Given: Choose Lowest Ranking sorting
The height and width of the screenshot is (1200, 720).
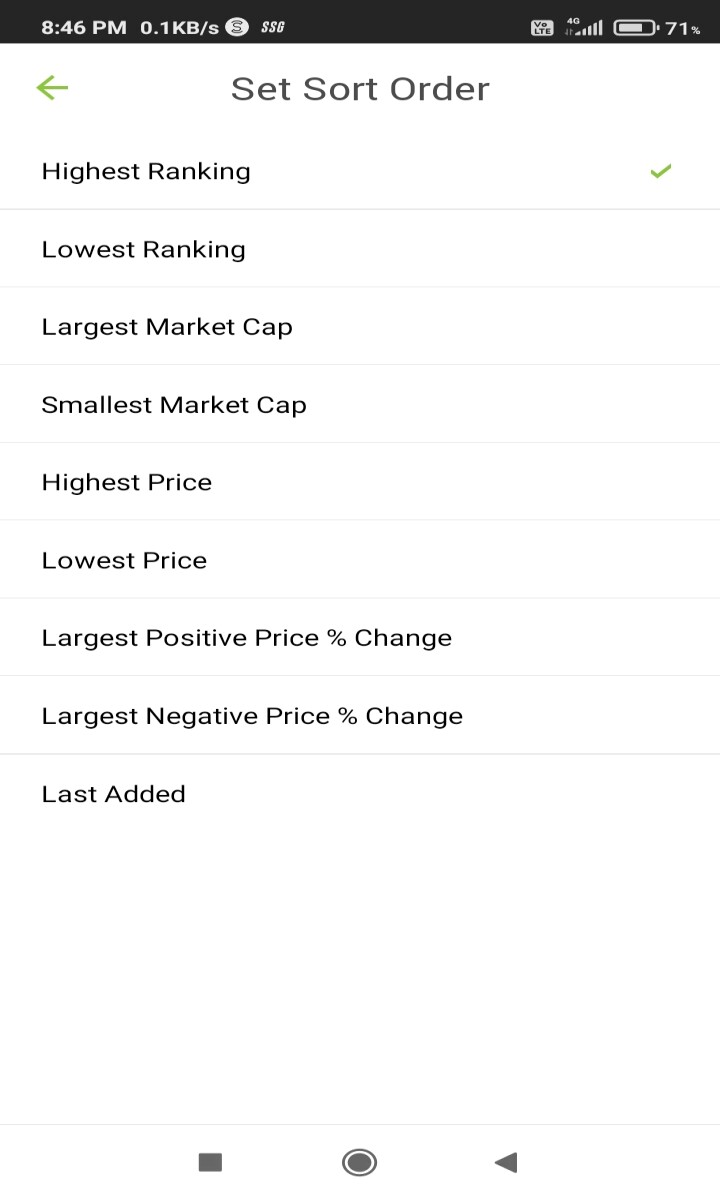Looking at the screenshot, I should [x=360, y=249].
